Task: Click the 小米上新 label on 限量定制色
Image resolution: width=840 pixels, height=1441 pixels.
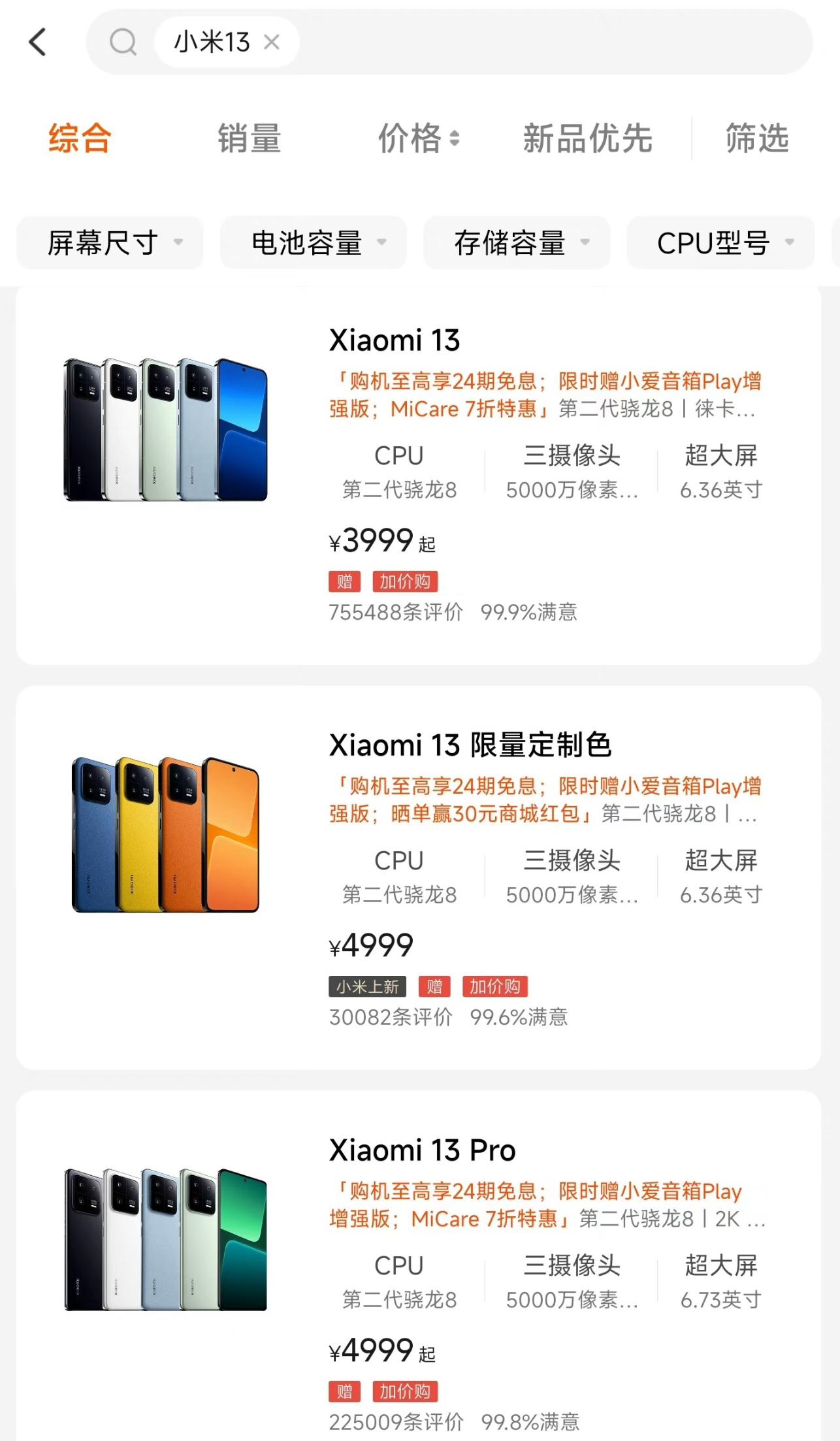Action: [366, 986]
